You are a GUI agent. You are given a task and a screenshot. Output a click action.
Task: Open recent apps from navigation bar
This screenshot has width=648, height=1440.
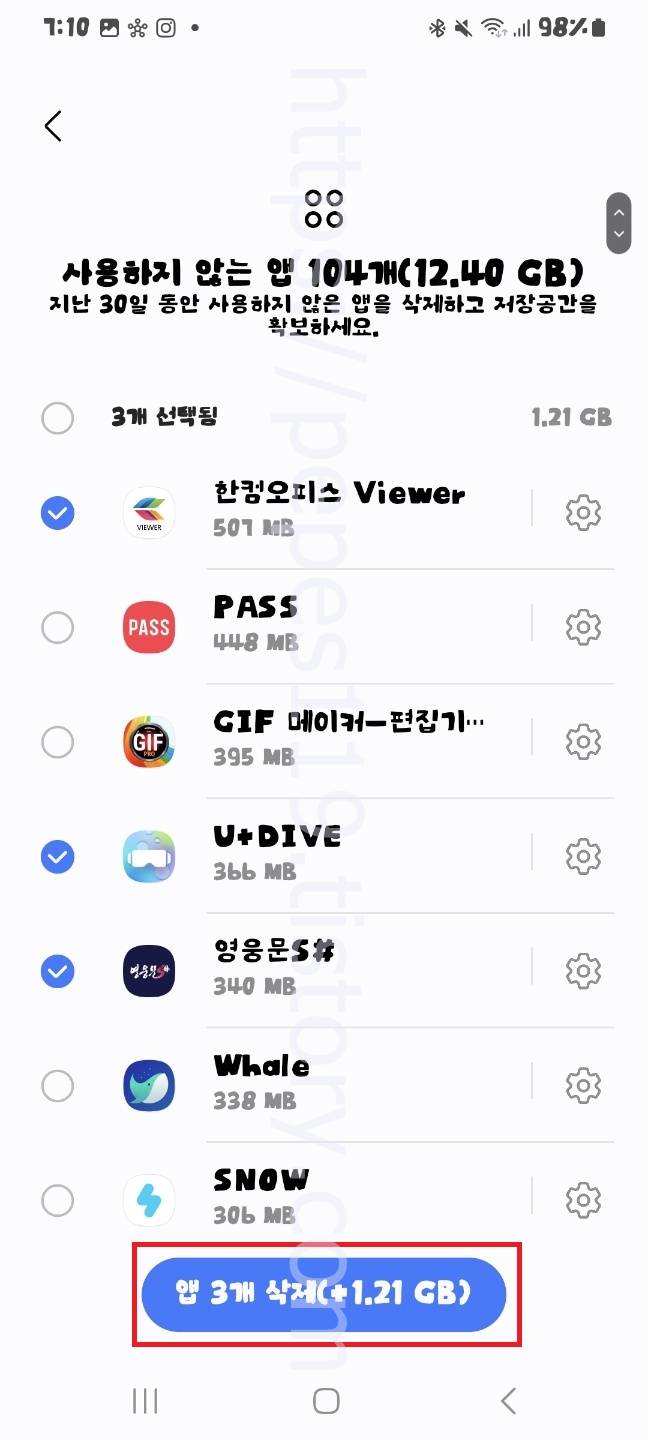point(145,1400)
